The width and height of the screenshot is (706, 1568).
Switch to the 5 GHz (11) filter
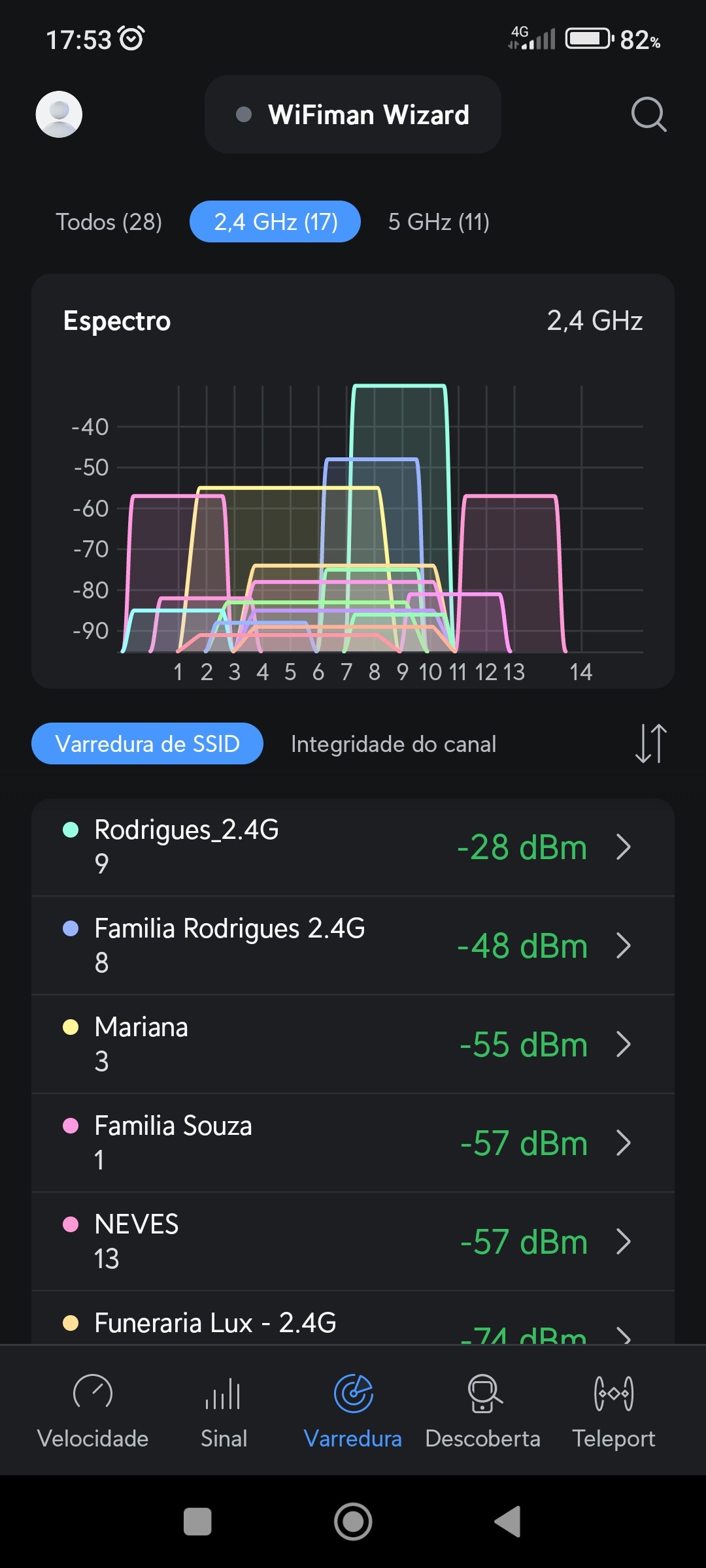click(x=439, y=222)
